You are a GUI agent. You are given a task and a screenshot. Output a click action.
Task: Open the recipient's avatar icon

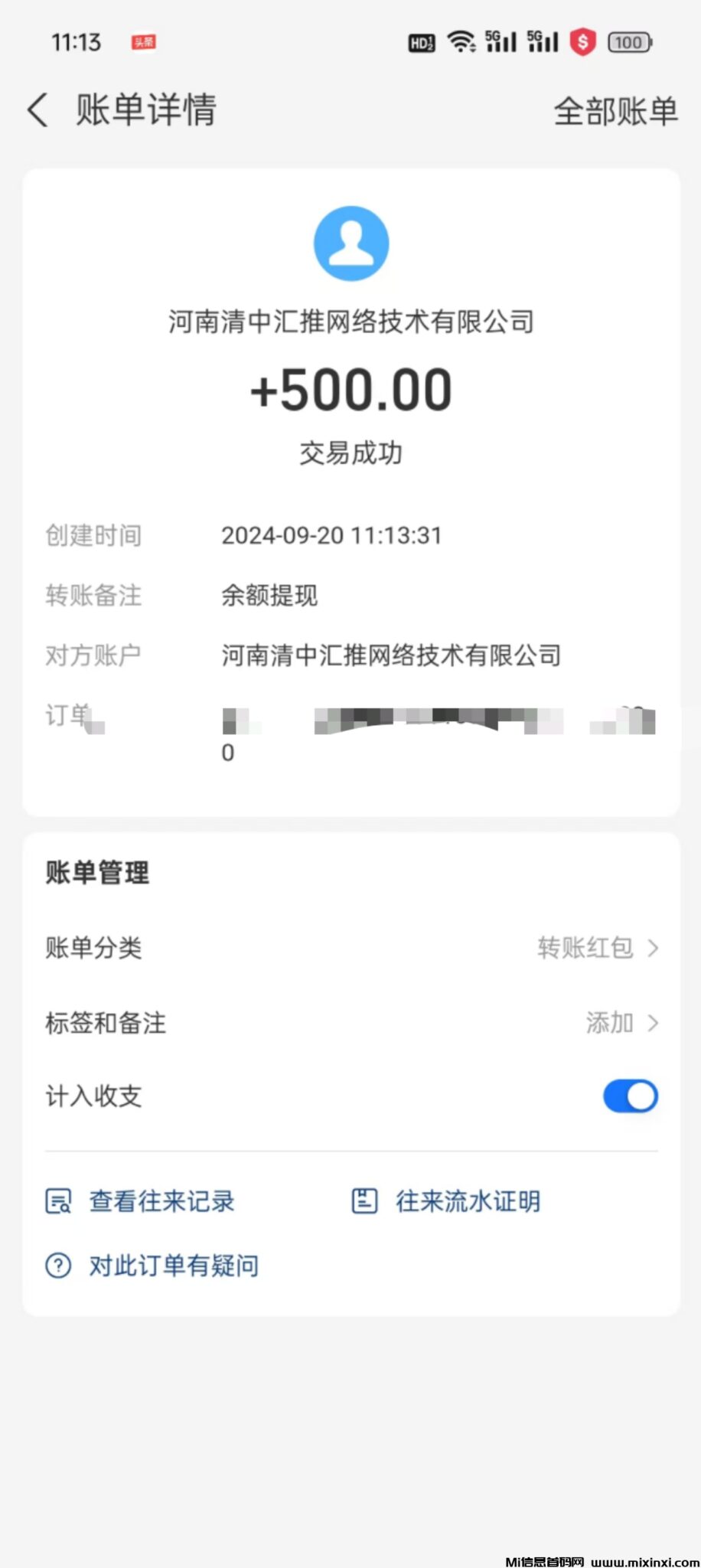pos(350,243)
